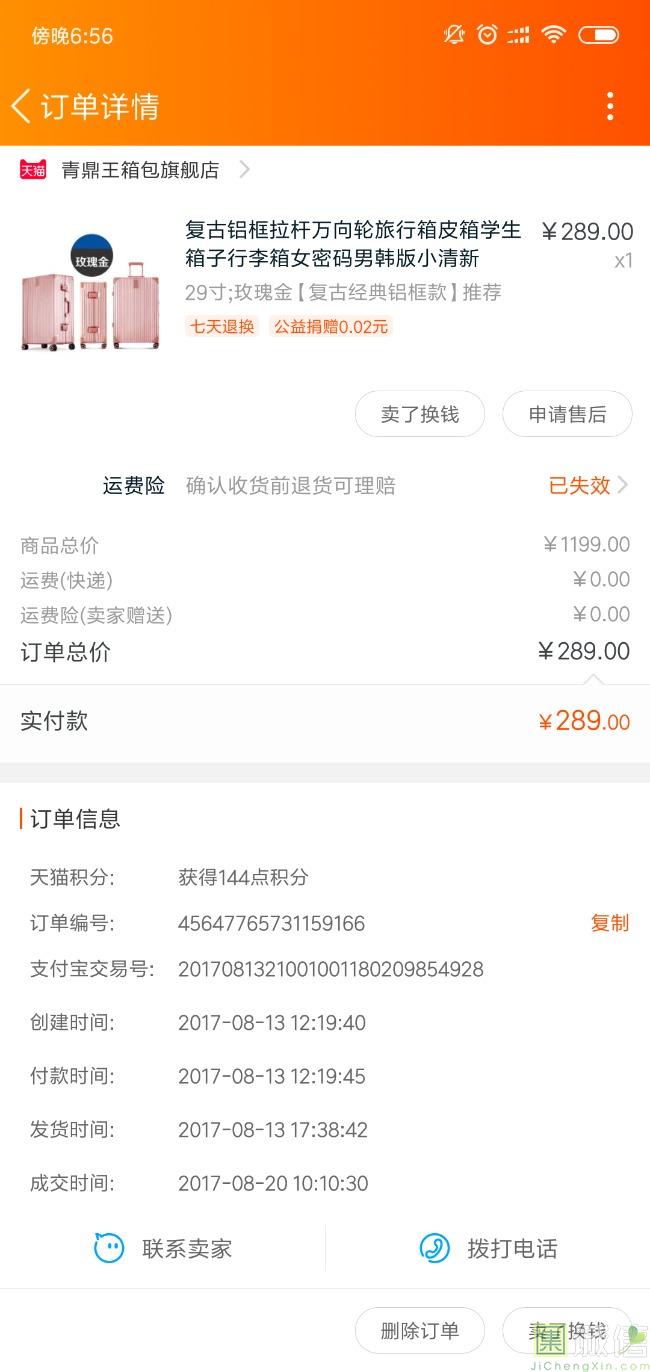
Task: Copy the order number with 复制
Action: (609, 923)
